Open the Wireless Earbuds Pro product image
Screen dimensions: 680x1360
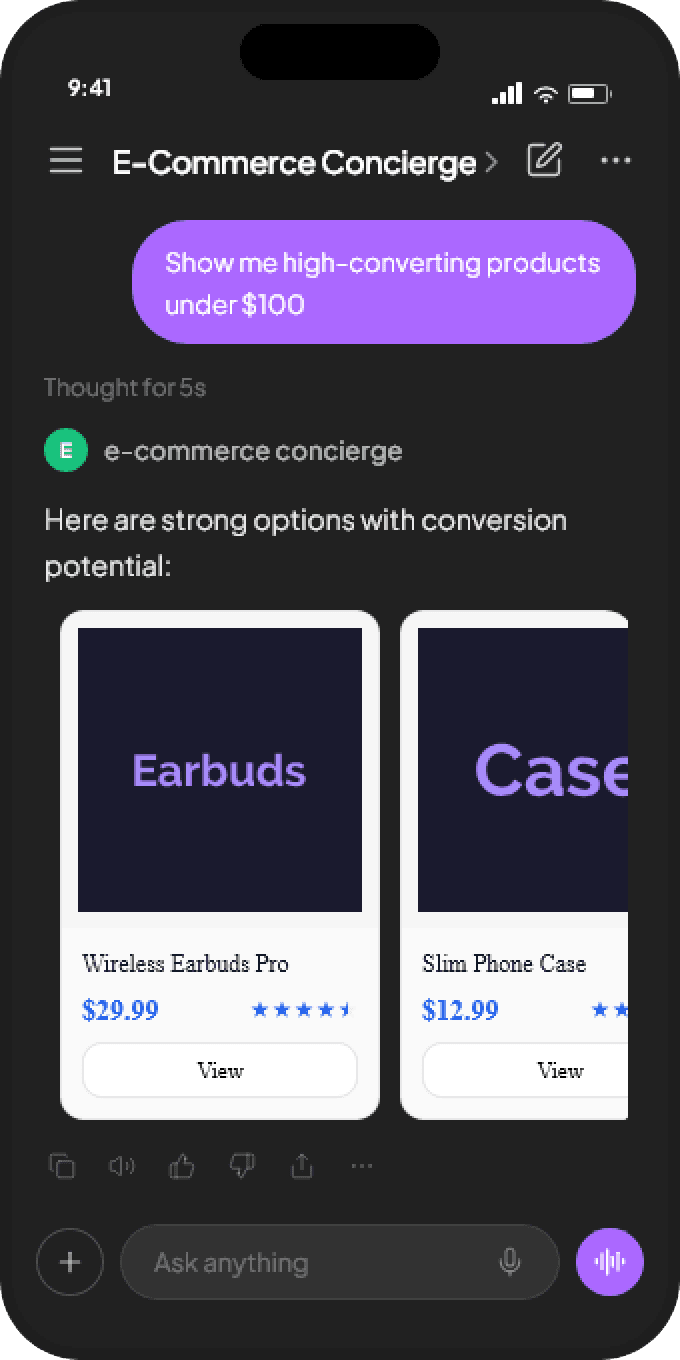[x=220, y=770]
